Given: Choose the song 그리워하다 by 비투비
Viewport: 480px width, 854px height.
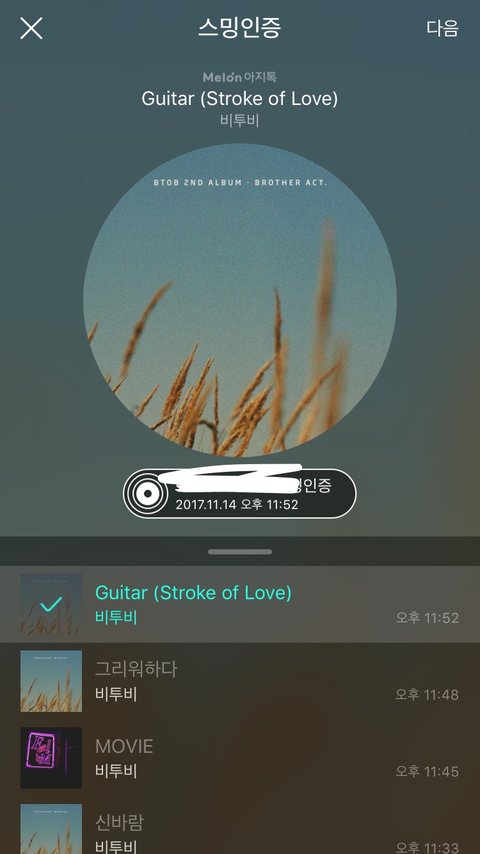Looking at the screenshot, I should coord(240,681).
